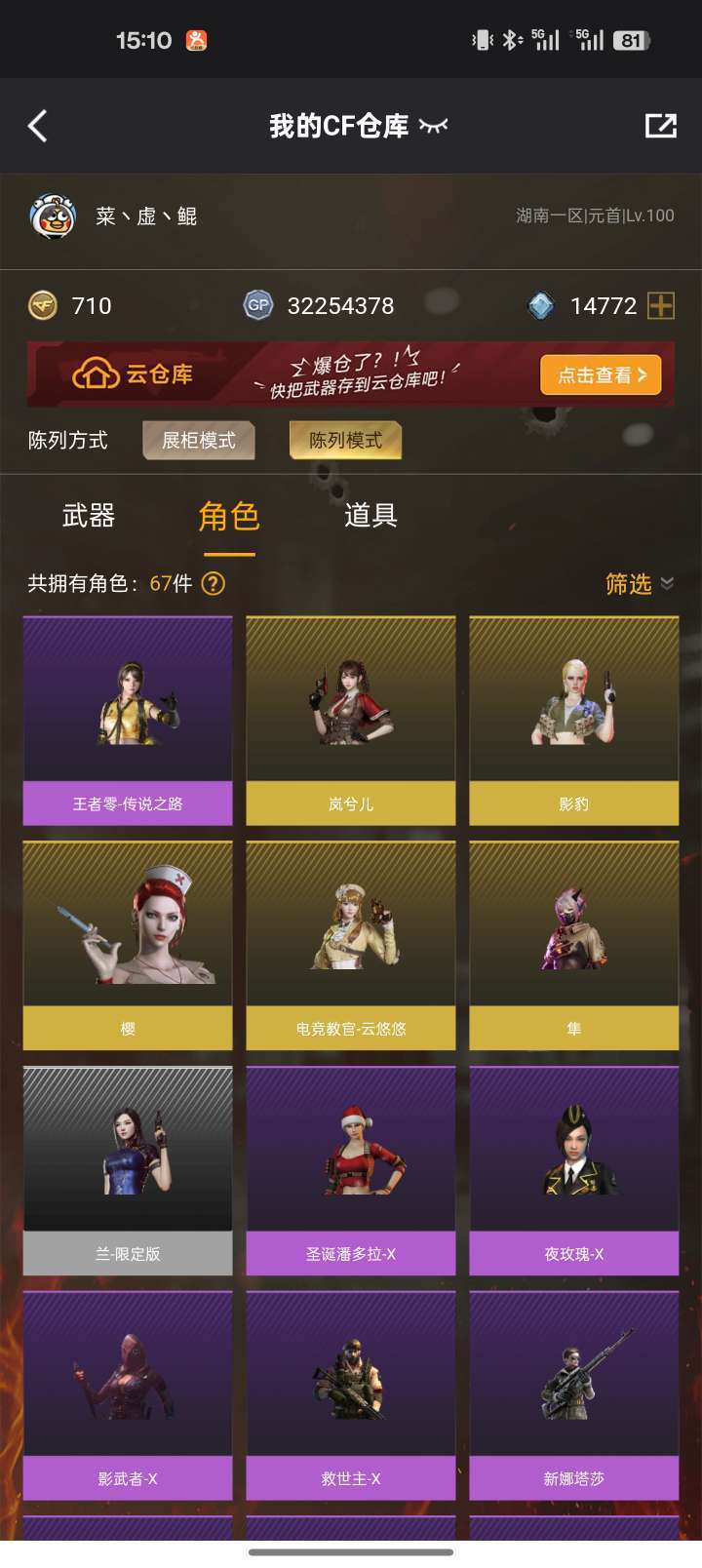Open the 影豹 character card
The image size is (702, 1568).
(574, 721)
